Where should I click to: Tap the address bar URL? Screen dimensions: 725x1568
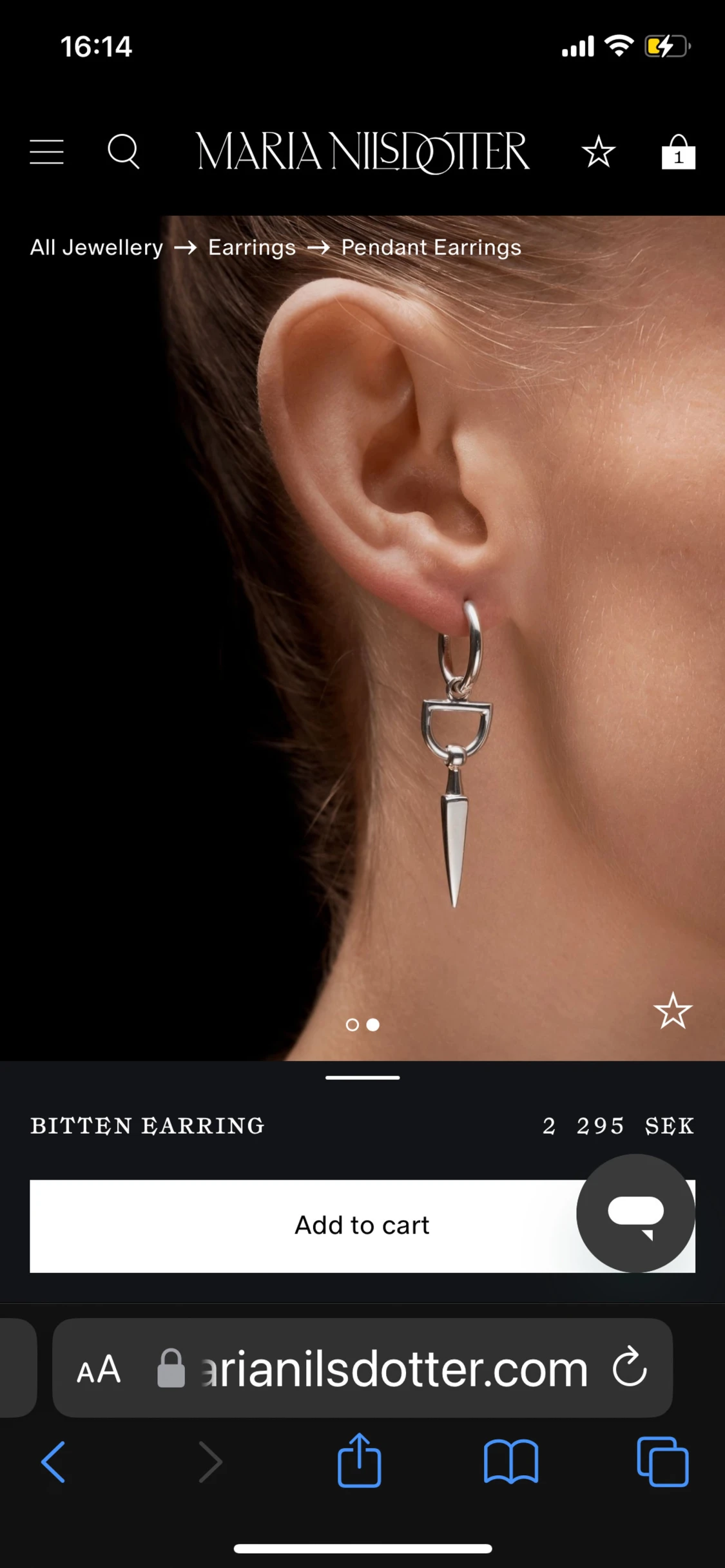pyautogui.click(x=393, y=1368)
